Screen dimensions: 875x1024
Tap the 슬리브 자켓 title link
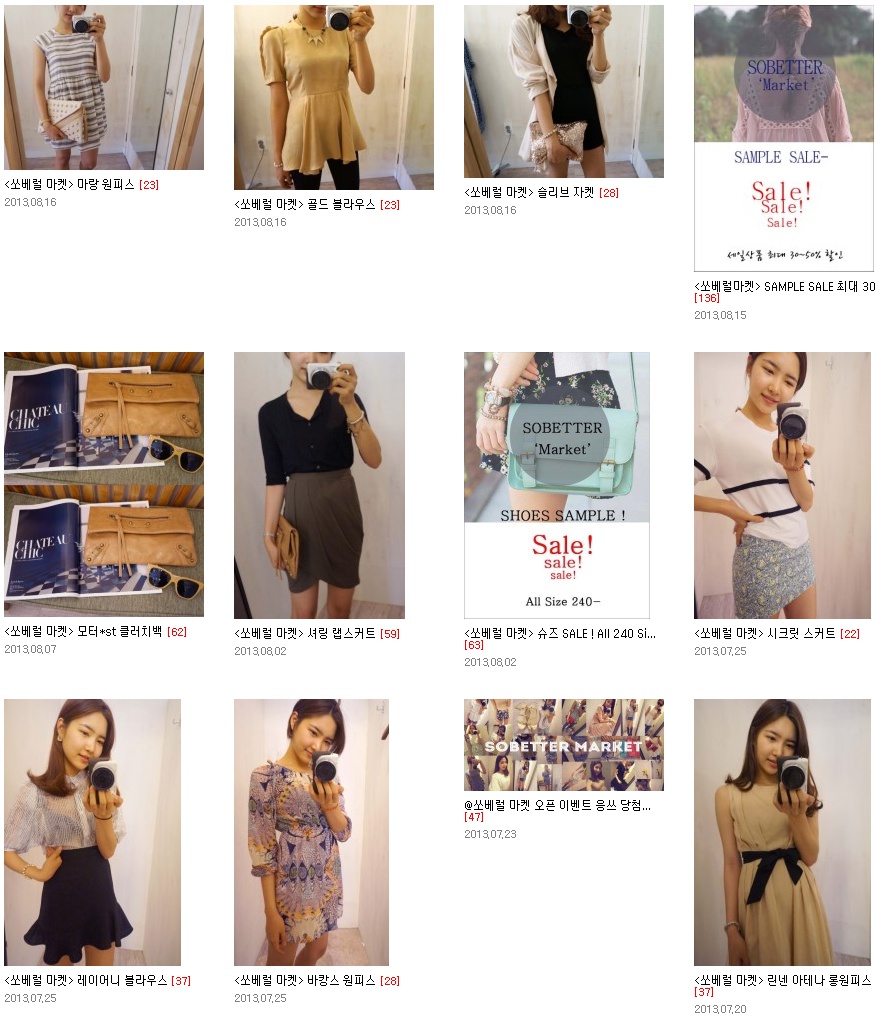[529, 193]
